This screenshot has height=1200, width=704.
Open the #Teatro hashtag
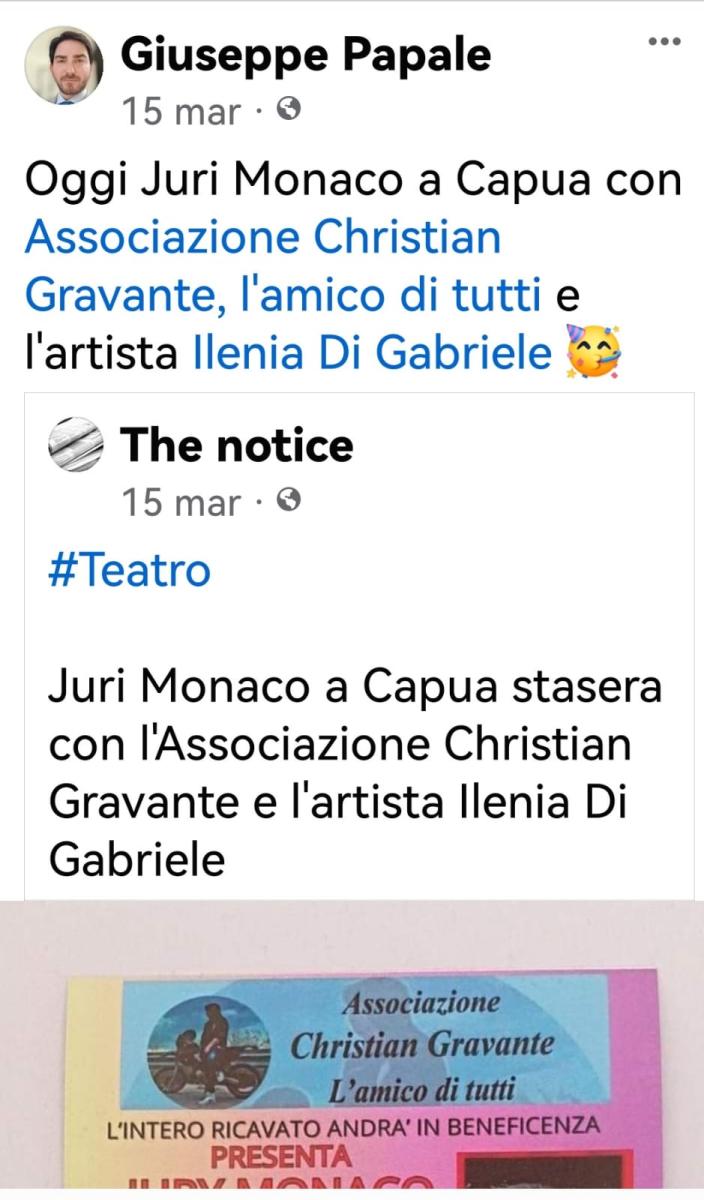(129, 571)
